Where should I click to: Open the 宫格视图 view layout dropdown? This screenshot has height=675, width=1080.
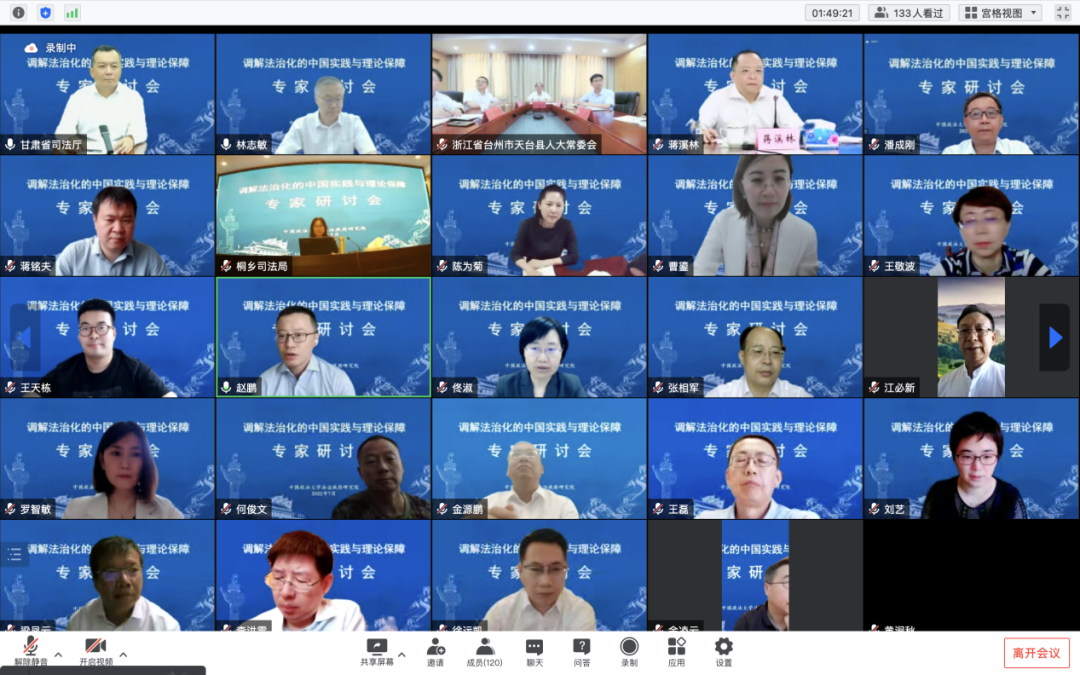tap(1000, 13)
